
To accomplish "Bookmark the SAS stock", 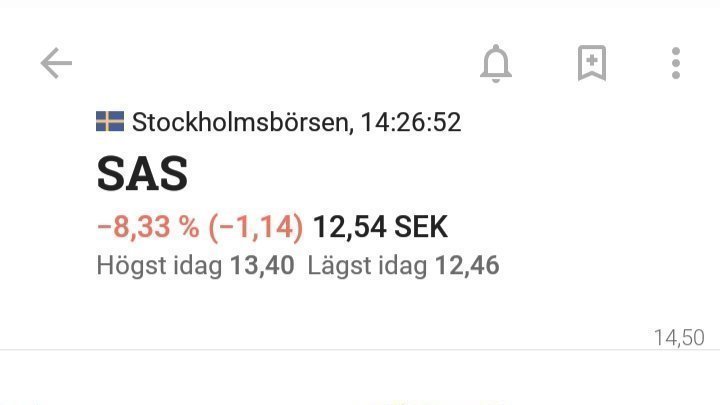I will [592, 64].
